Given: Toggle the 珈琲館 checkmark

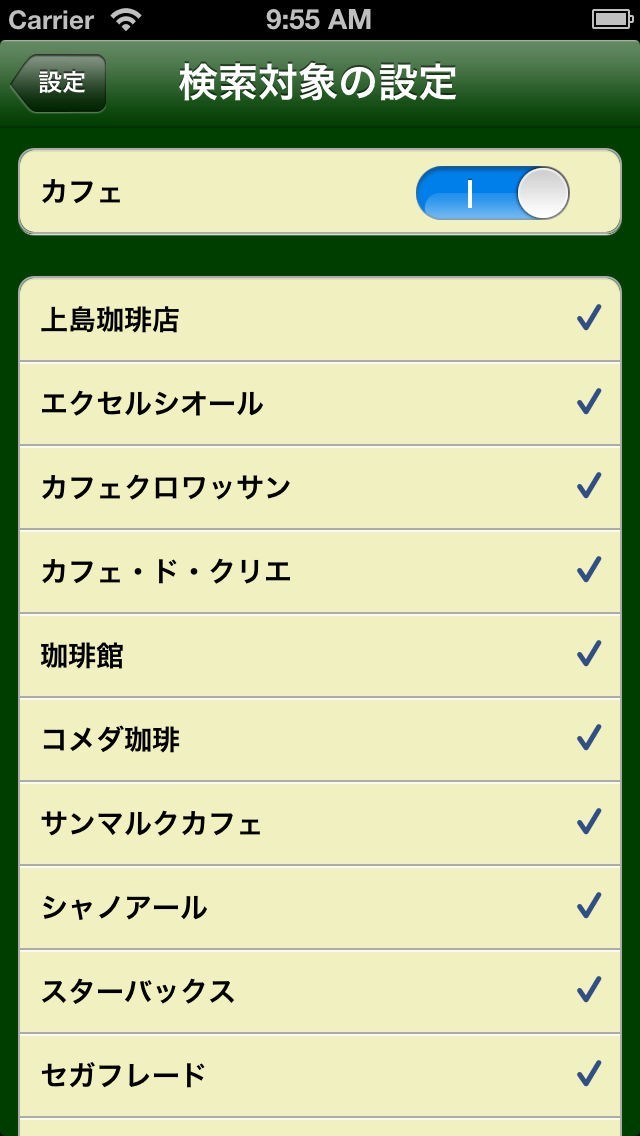Looking at the screenshot, I should click(x=320, y=656).
